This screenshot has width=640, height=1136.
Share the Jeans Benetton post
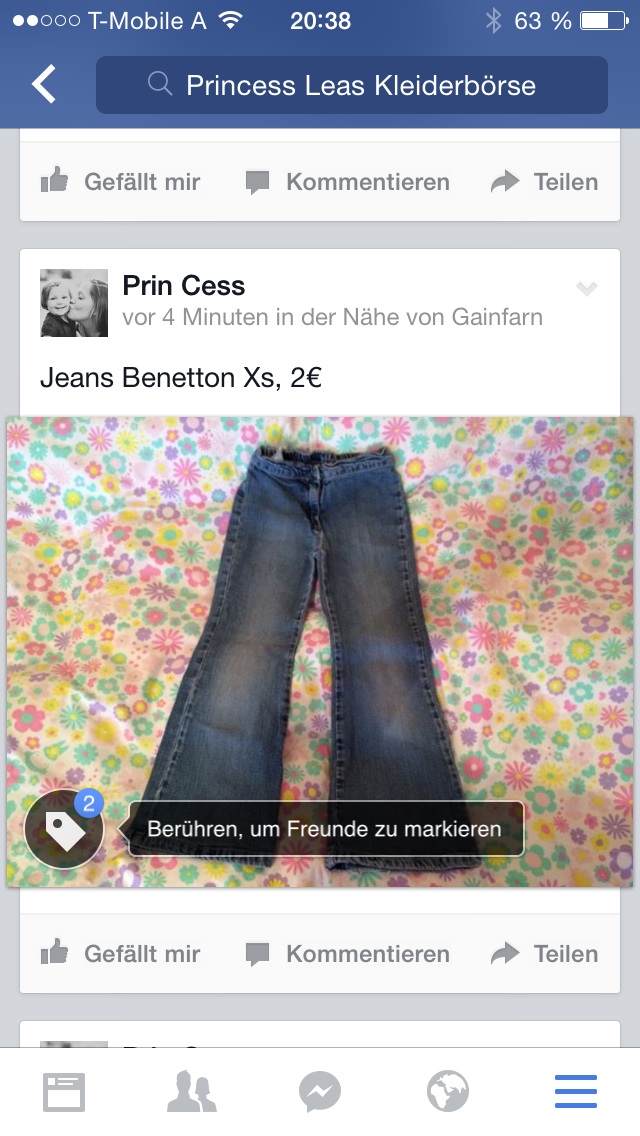tap(544, 953)
